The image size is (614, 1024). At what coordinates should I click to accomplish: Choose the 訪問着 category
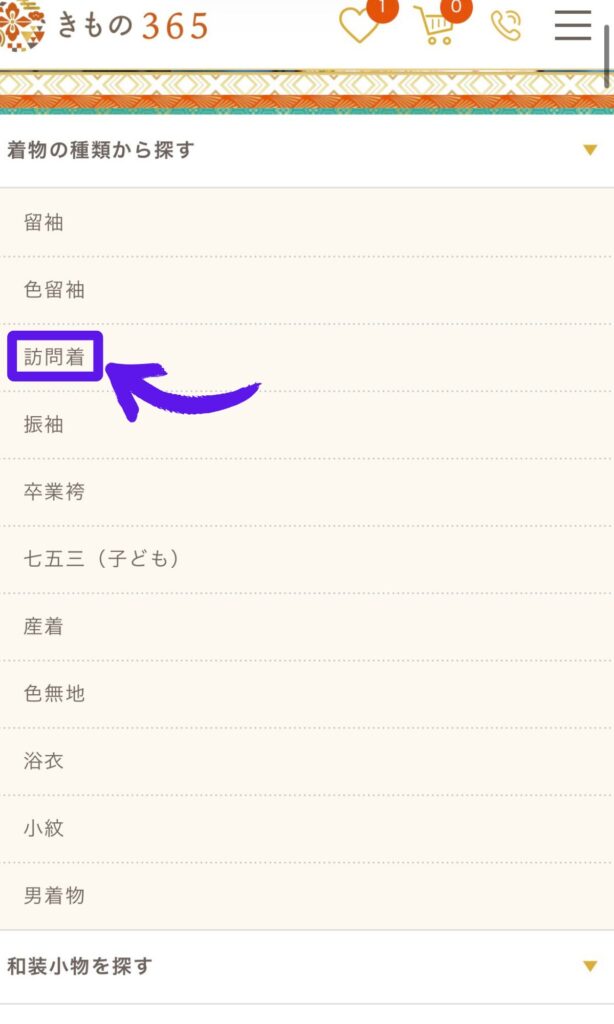coord(54,357)
